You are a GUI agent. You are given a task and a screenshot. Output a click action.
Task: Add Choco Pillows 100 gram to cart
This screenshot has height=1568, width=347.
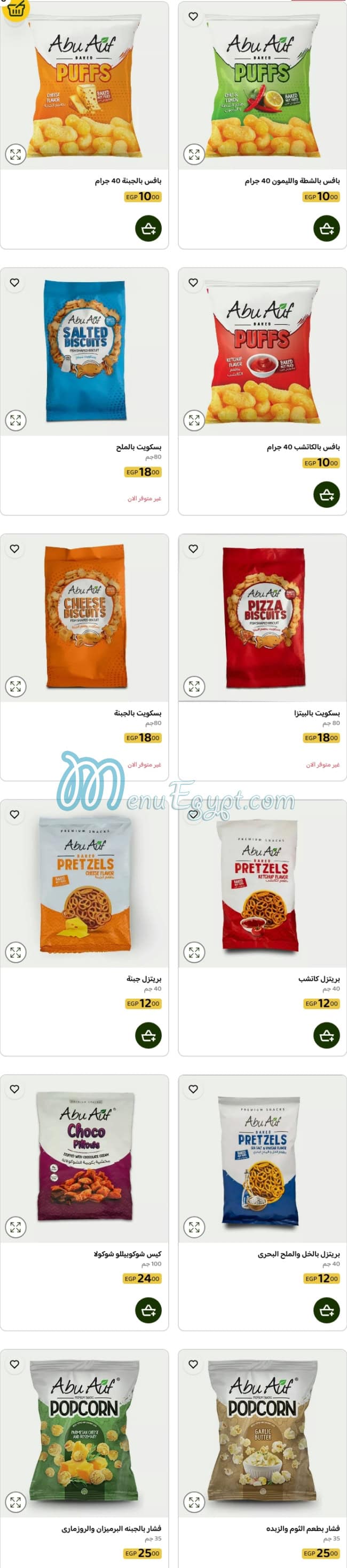(x=148, y=1310)
